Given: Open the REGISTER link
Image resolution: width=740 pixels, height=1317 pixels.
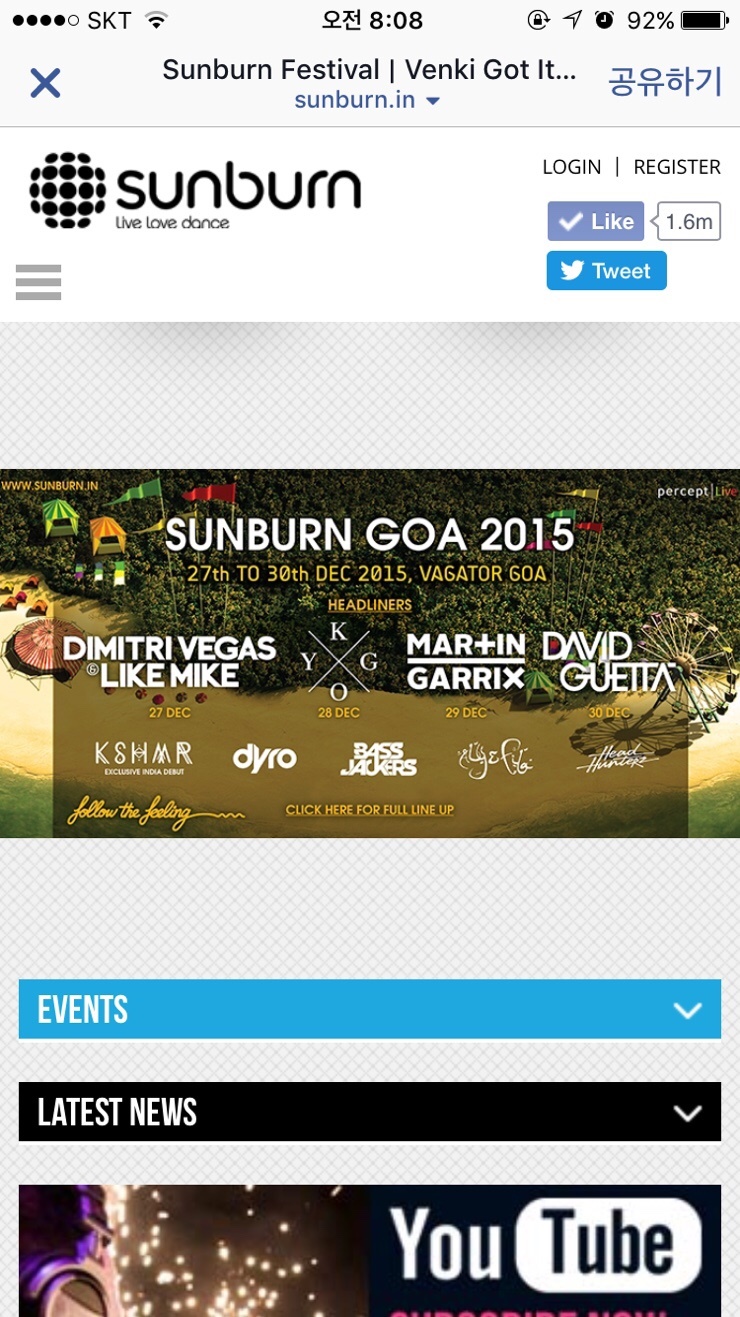Looking at the screenshot, I should click(677, 167).
